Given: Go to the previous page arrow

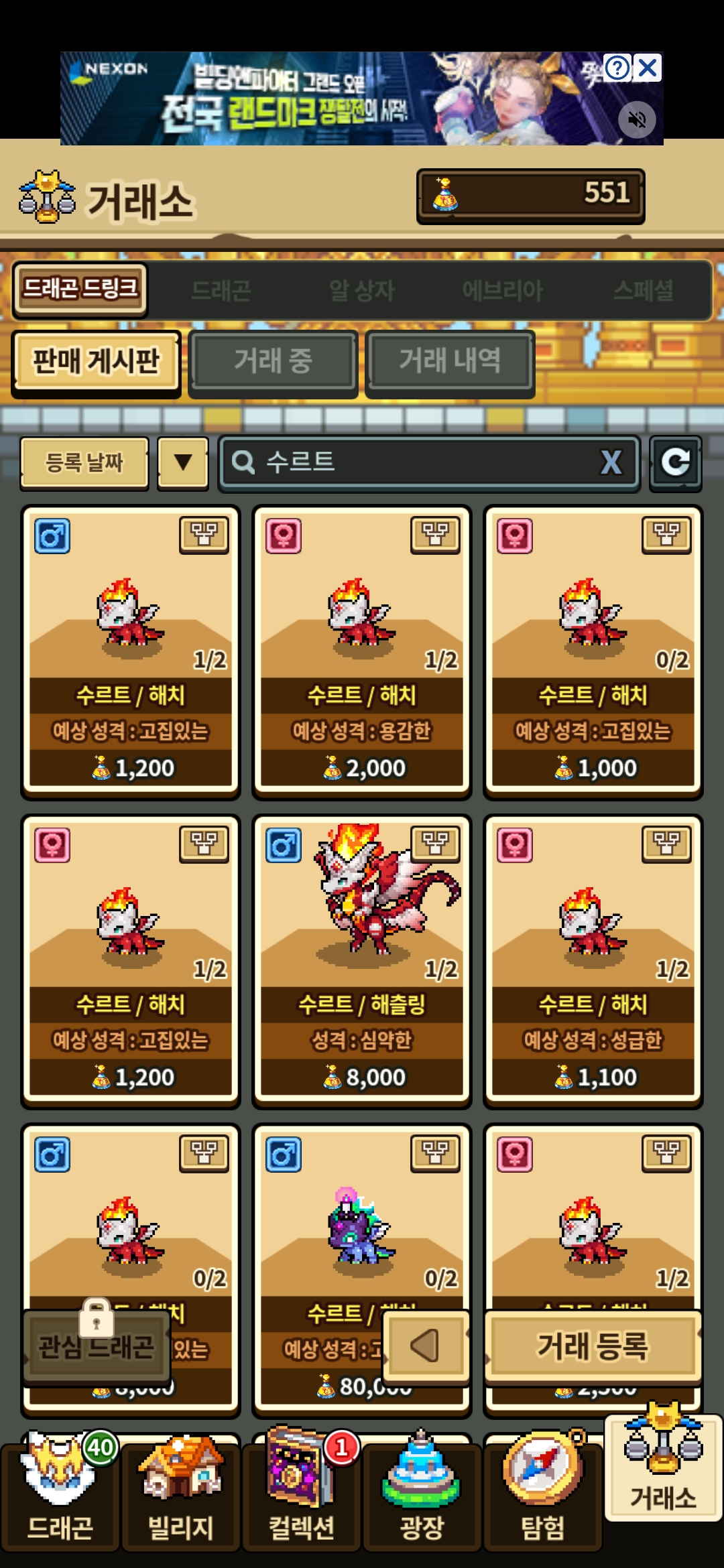Looking at the screenshot, I should pyautogui.click(x=425, y=1346).
